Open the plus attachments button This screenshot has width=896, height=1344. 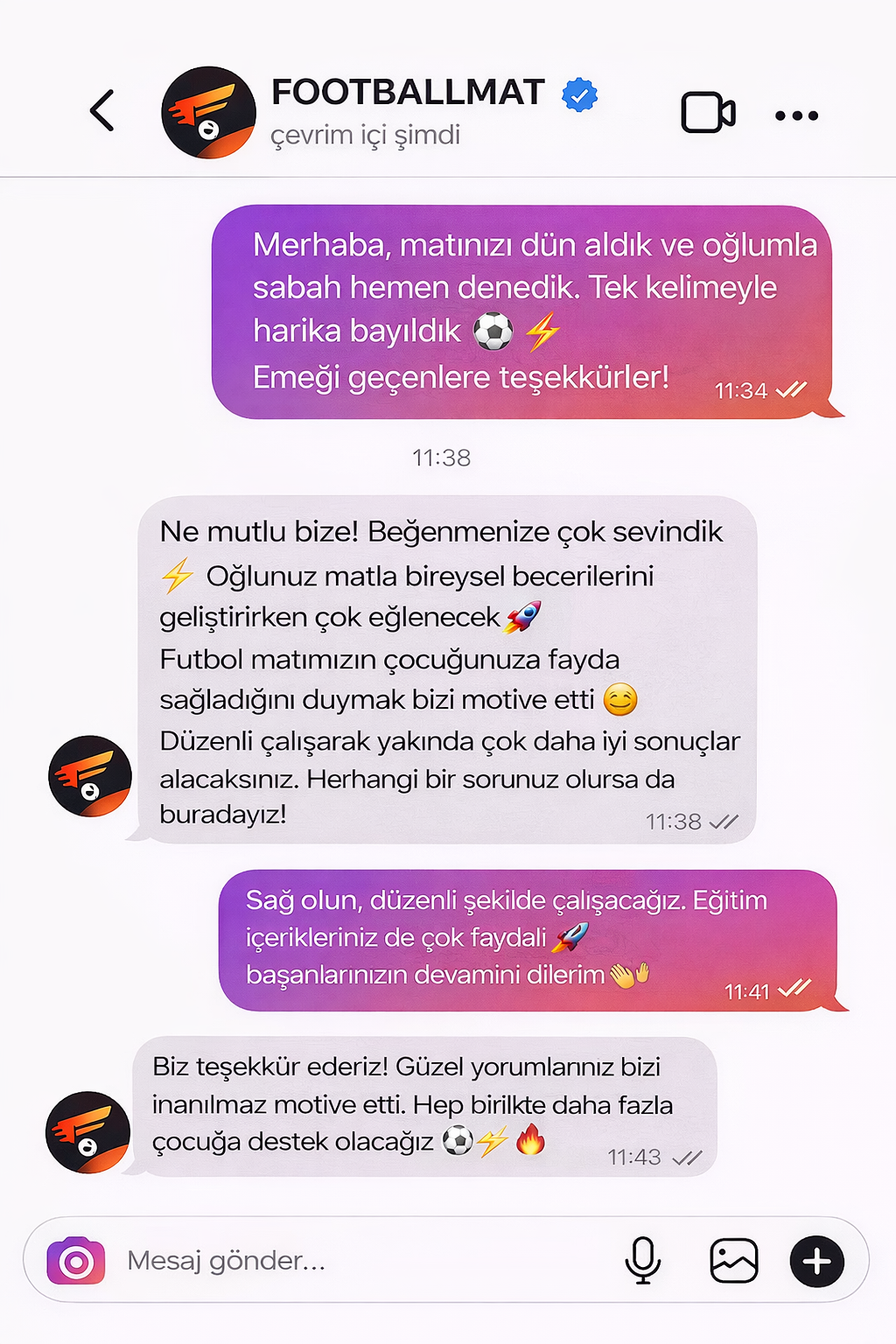(816, 1261)
